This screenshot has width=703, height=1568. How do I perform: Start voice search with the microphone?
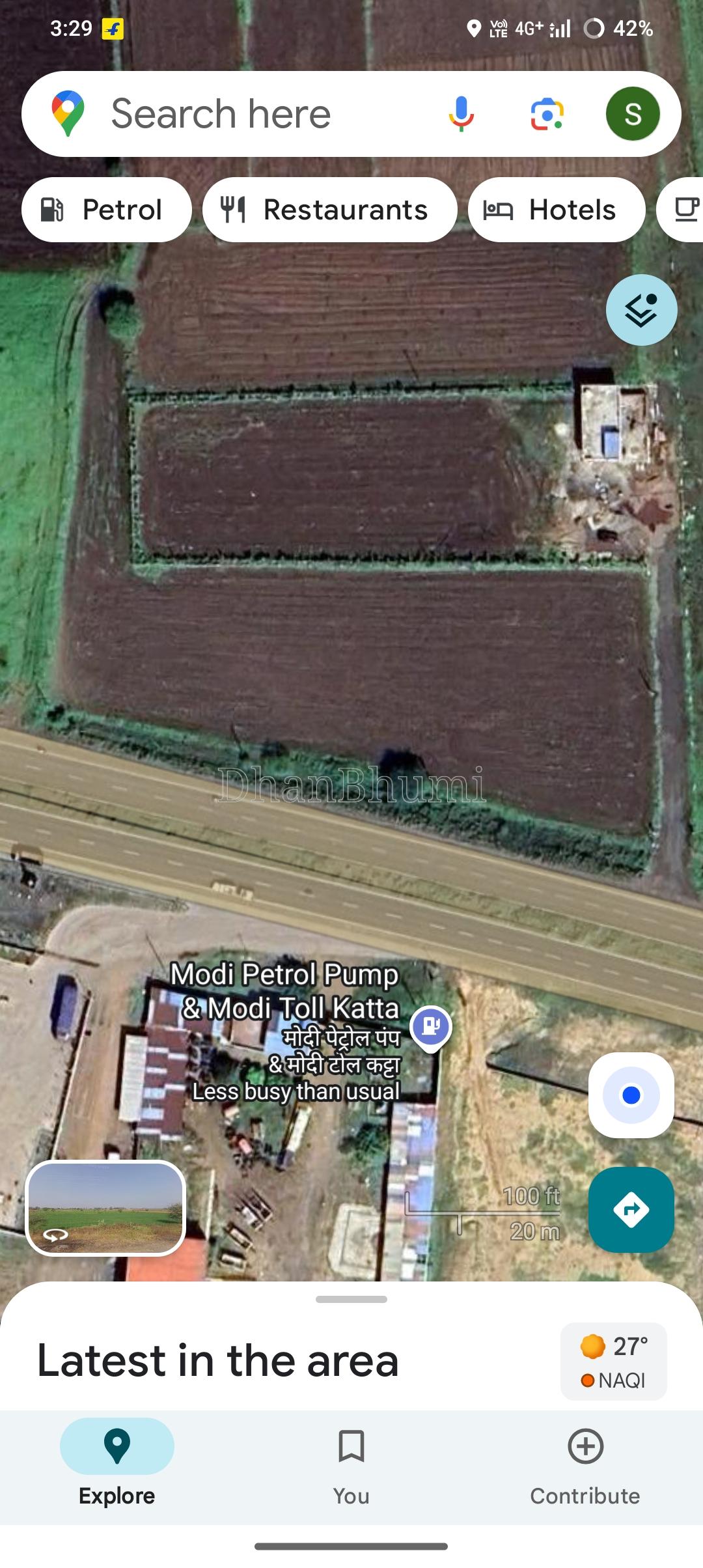(x=461, y=114)
